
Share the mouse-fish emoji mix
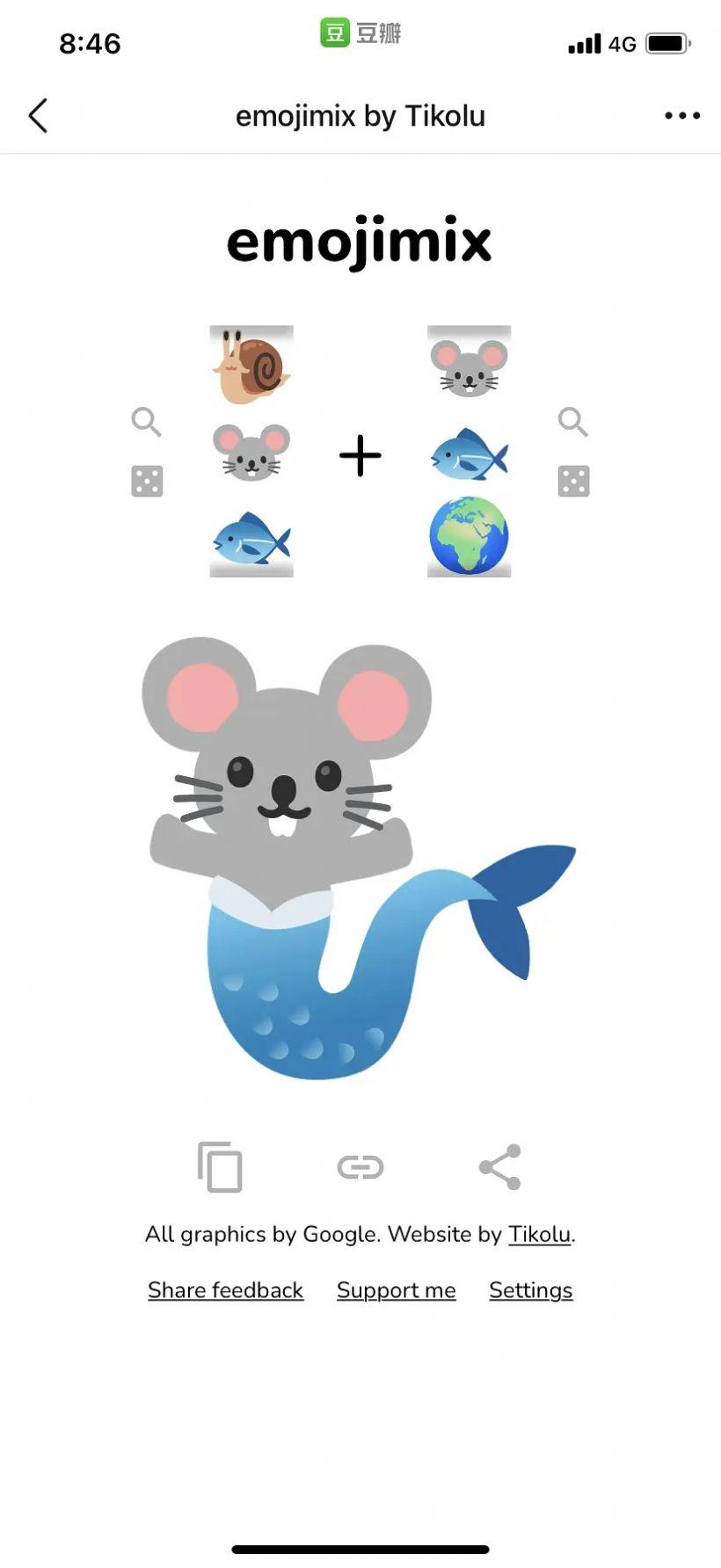pyautogui.click(x=498, y=1166)
